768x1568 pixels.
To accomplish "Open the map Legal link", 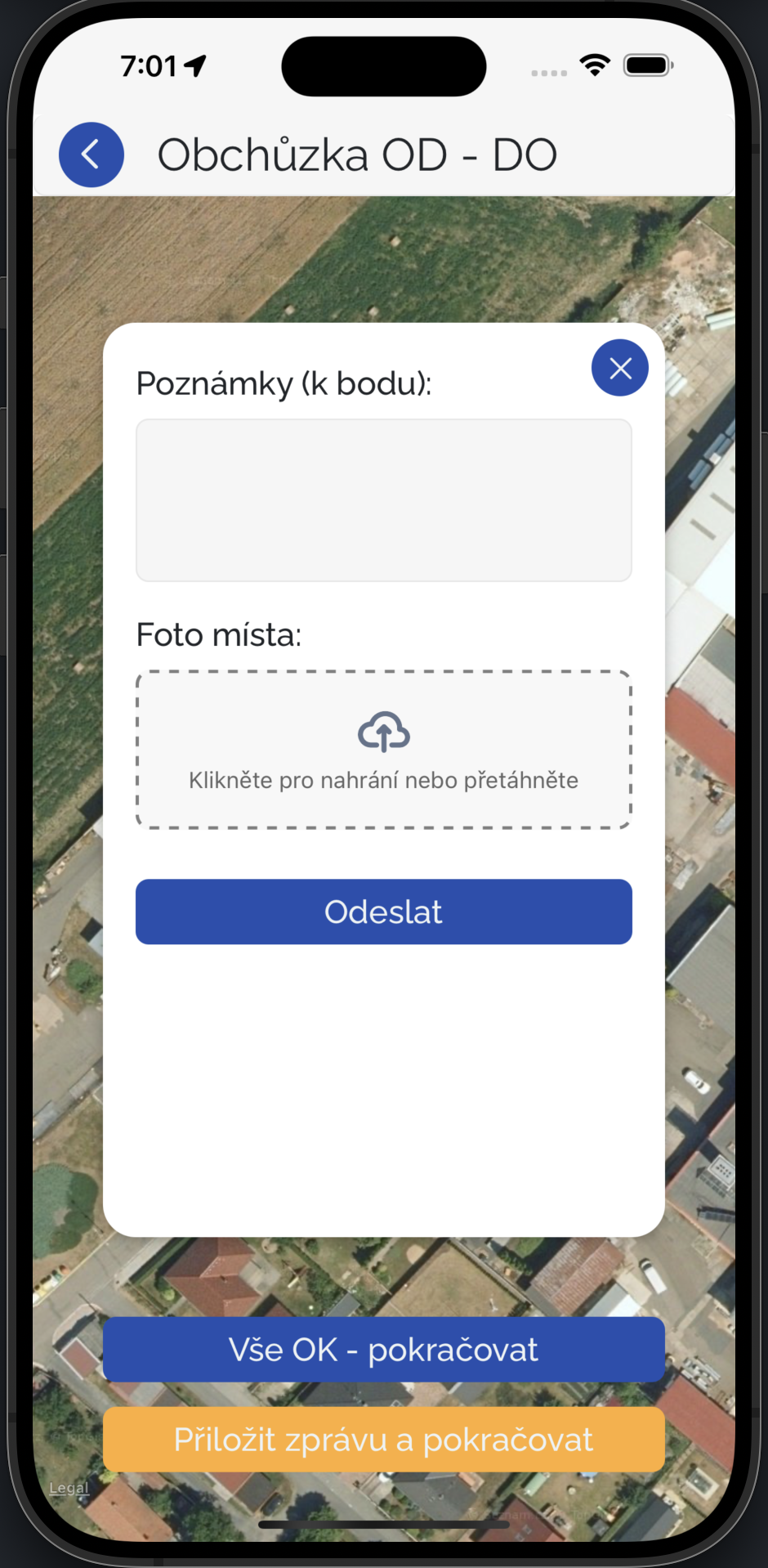I will [x=69, y=1488].
